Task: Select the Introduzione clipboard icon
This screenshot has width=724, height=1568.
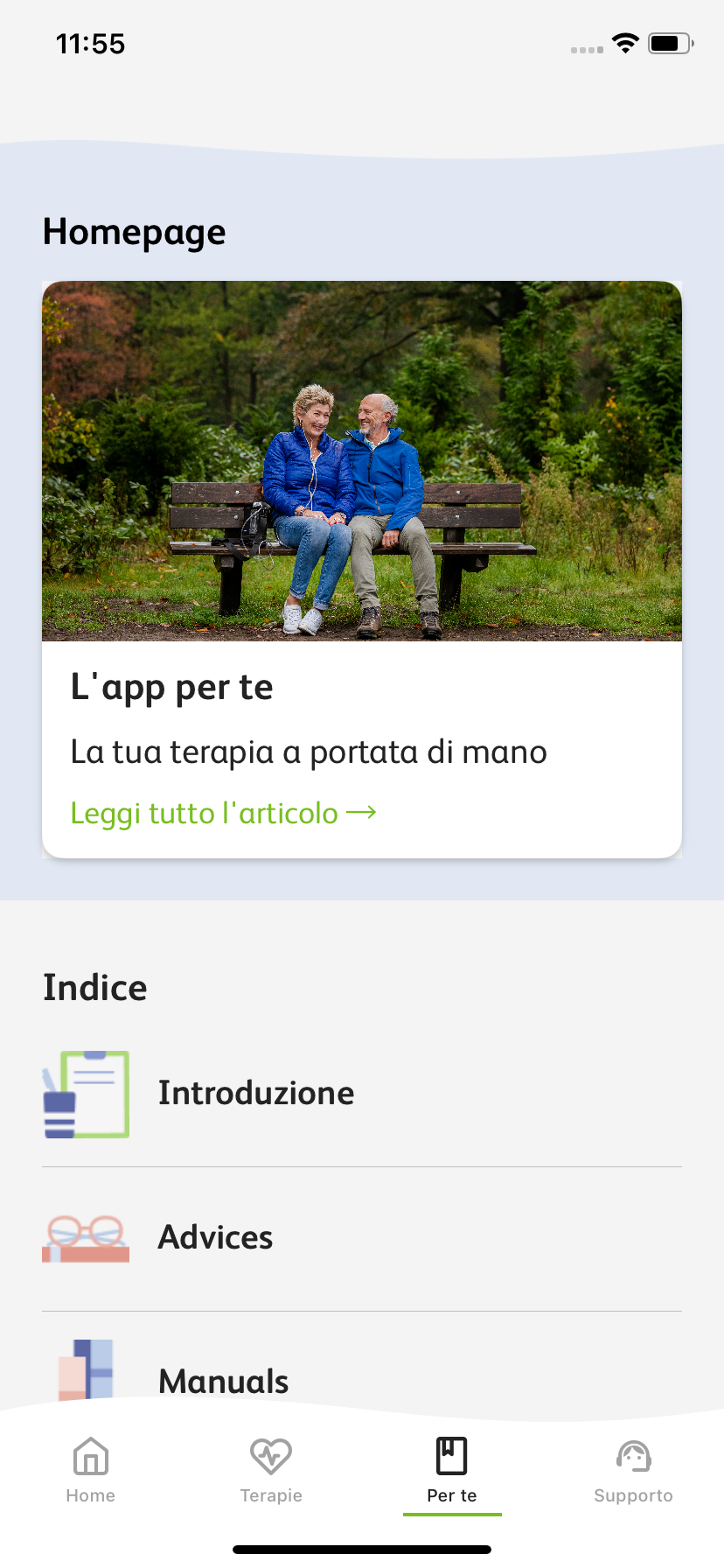Action: coord(85,1094)
